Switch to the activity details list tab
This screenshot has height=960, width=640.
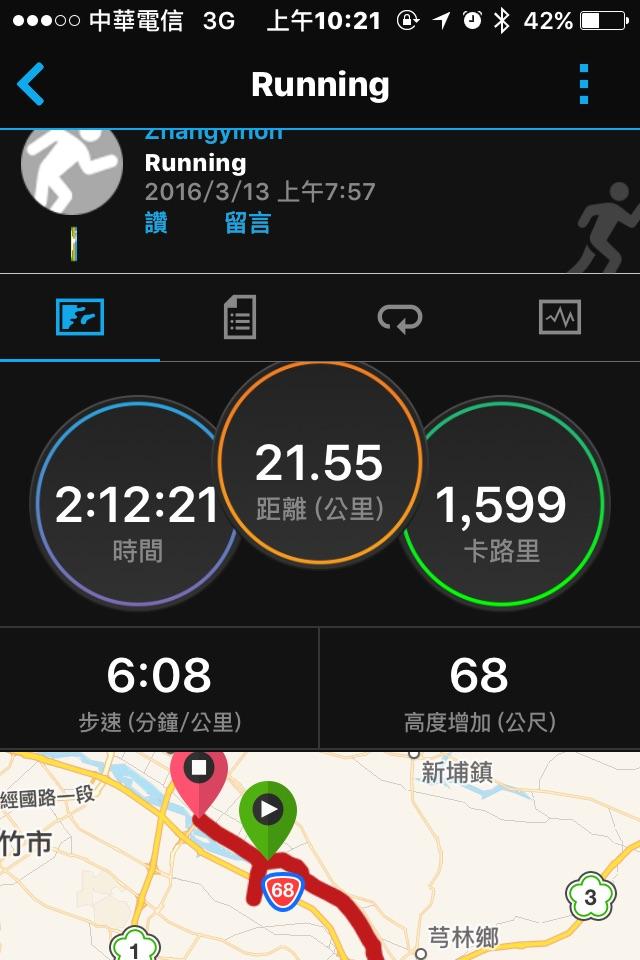pos(240,318)
